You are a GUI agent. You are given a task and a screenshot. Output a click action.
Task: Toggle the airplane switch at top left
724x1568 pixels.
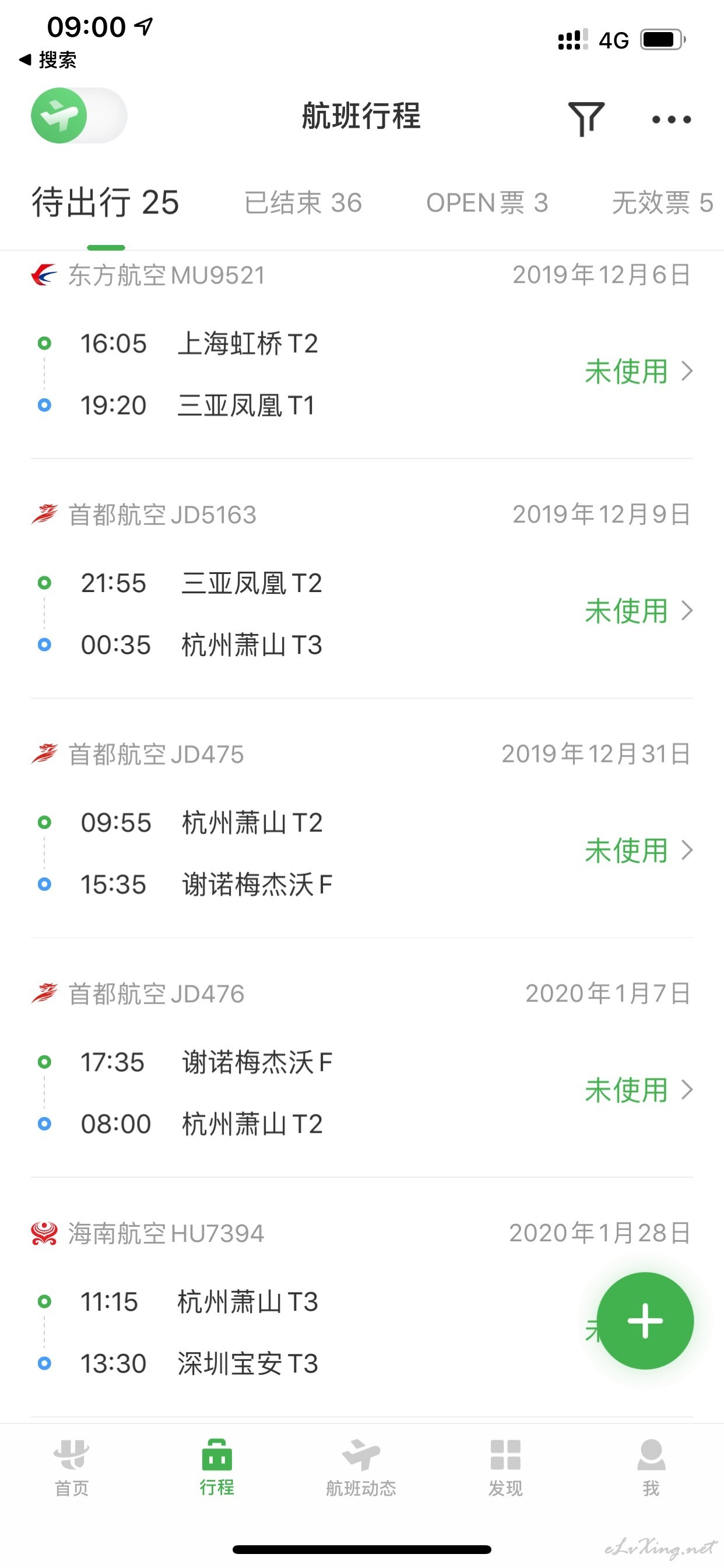79,116
